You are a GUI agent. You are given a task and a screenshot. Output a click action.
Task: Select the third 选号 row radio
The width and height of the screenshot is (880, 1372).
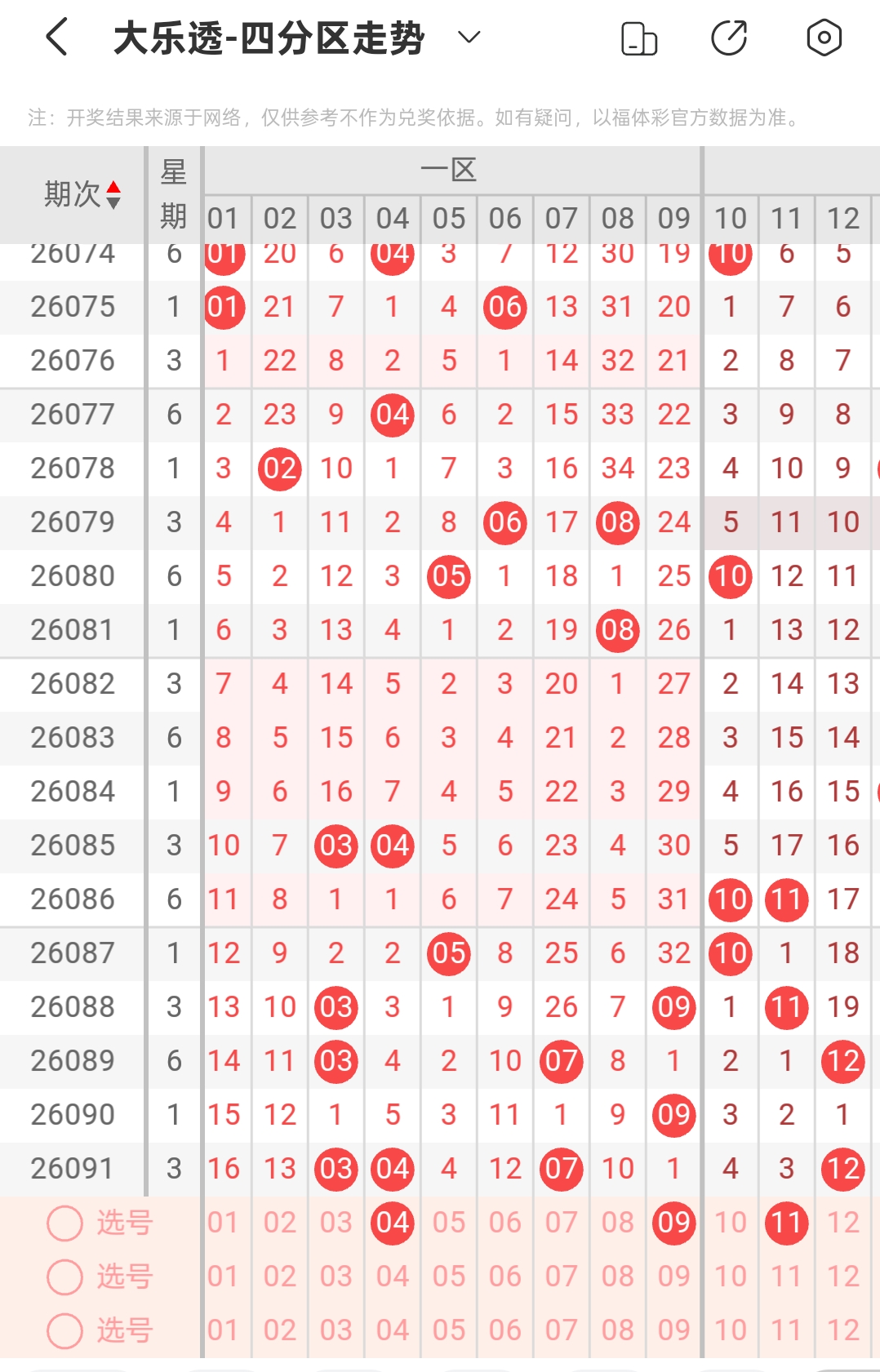pos(65,1330)
